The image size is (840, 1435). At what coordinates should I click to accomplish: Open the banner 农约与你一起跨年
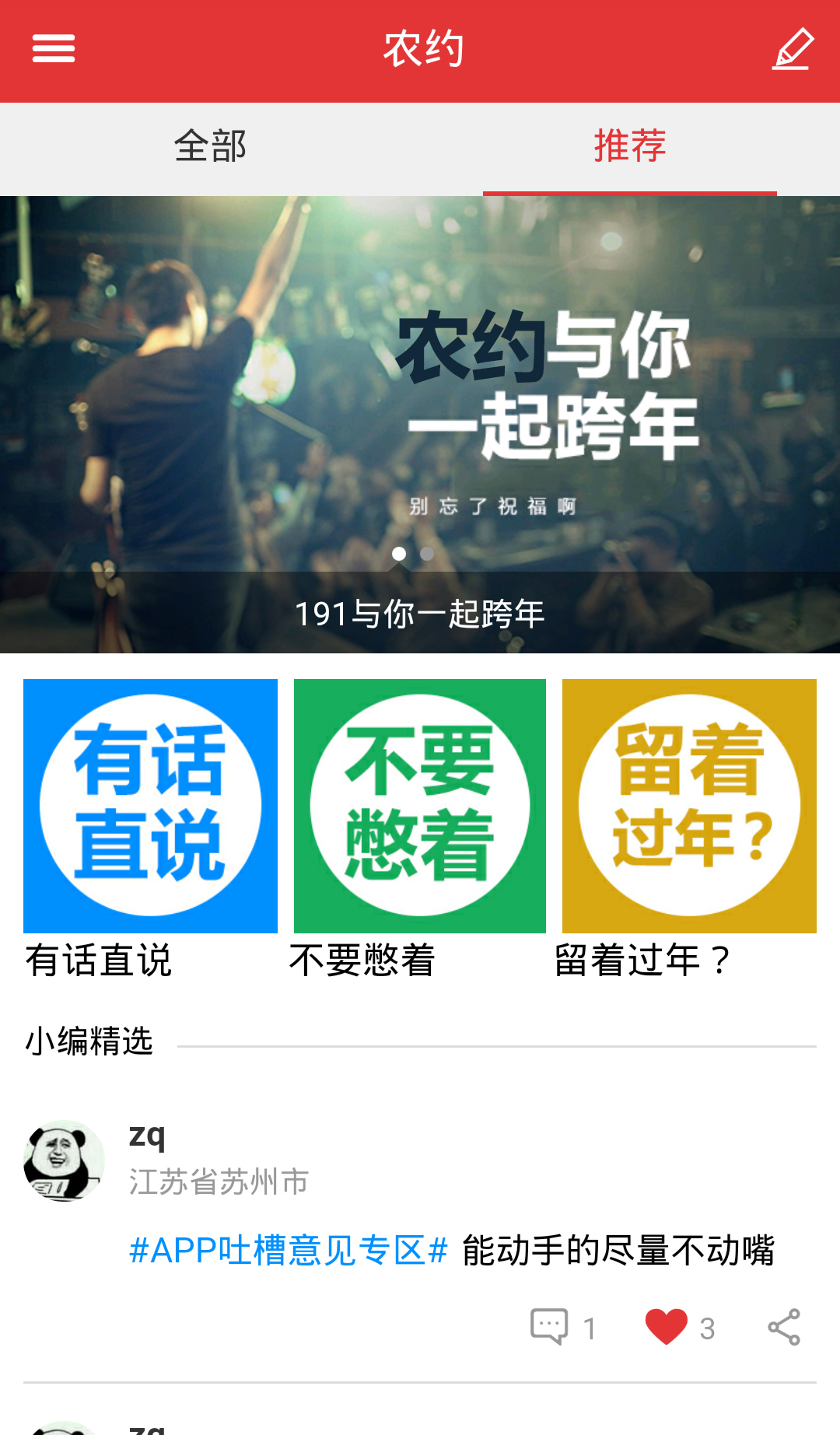[x=420, y=389]
